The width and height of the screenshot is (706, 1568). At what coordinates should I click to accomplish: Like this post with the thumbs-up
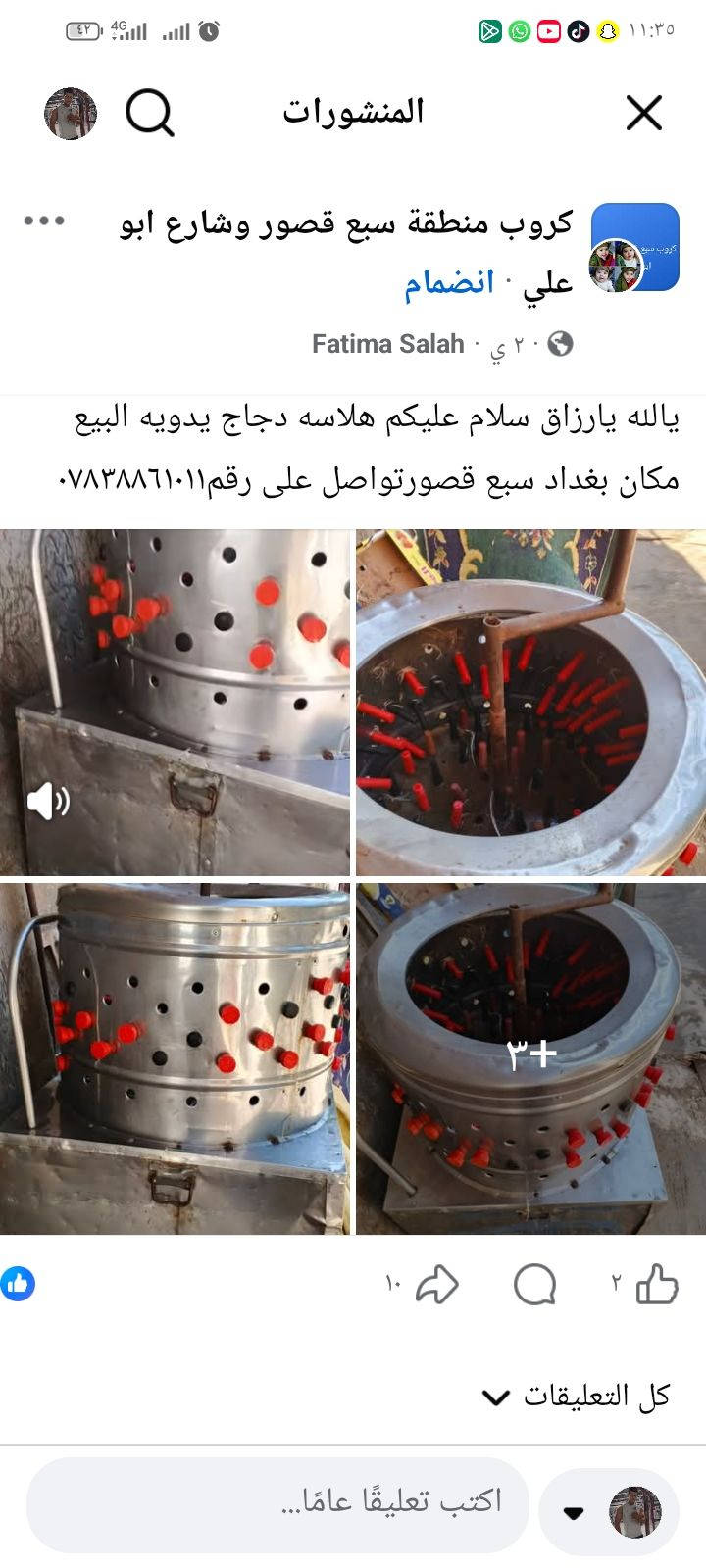[x=657, y=1284]
